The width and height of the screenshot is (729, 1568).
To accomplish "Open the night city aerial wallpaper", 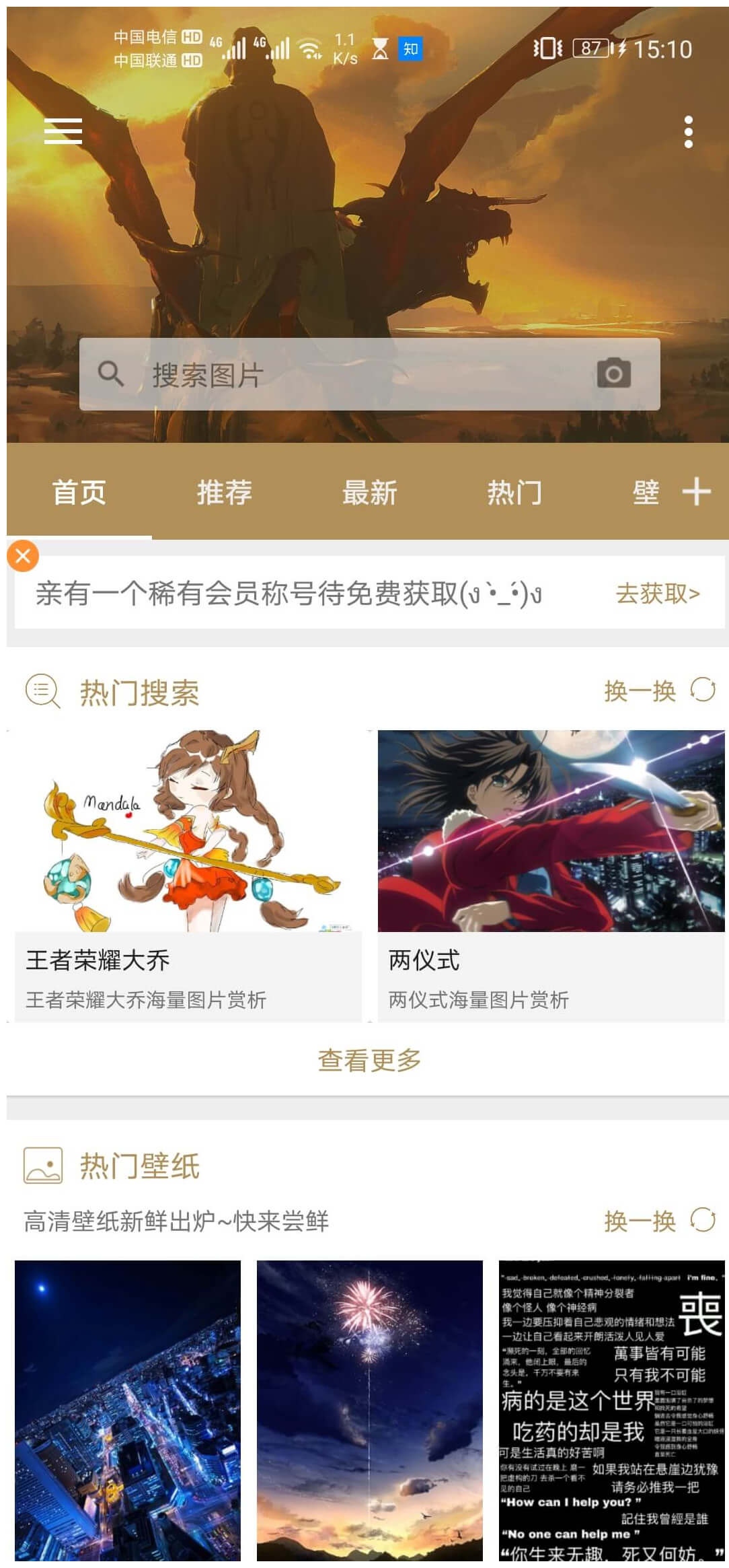I will click(128, 1411).
